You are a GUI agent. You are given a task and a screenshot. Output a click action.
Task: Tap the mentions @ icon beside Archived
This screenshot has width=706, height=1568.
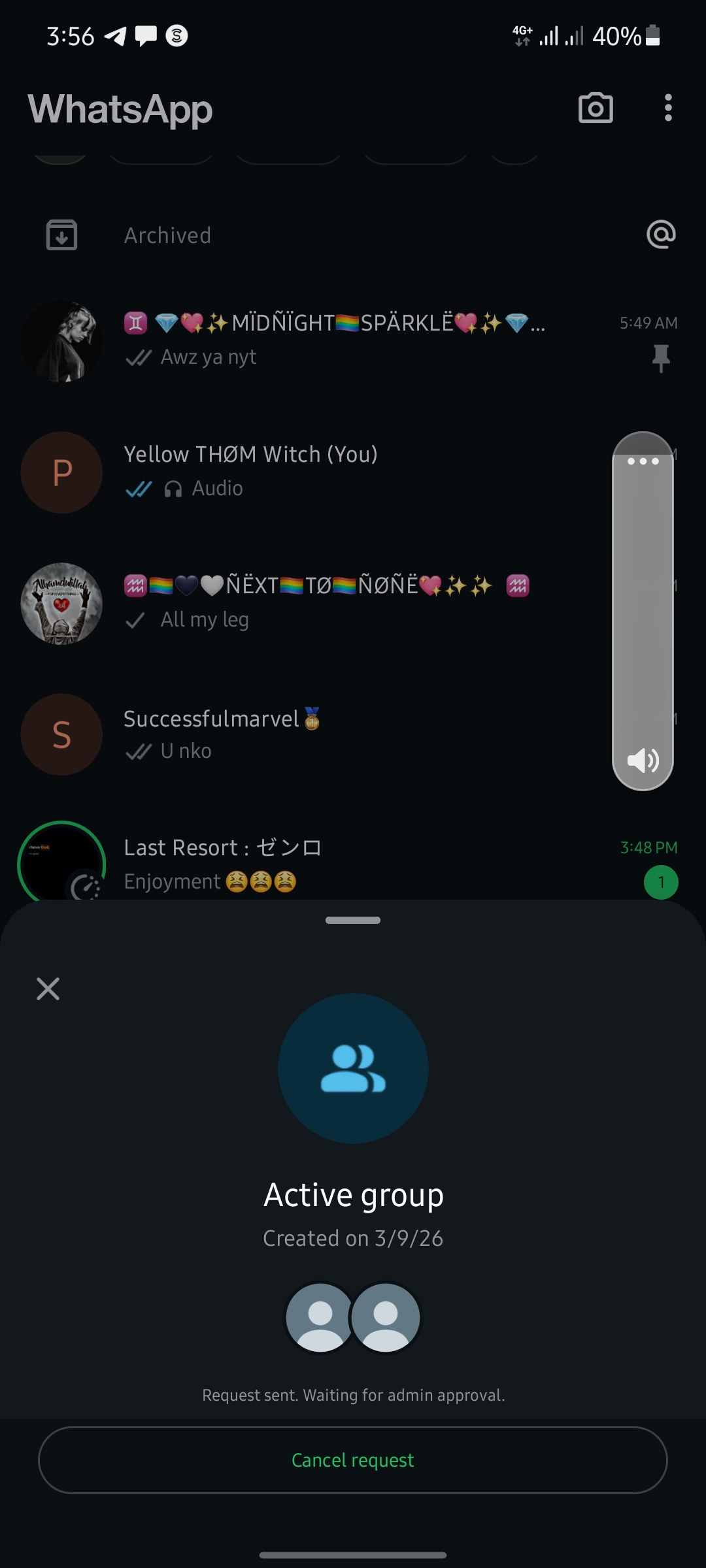point(661,235)
